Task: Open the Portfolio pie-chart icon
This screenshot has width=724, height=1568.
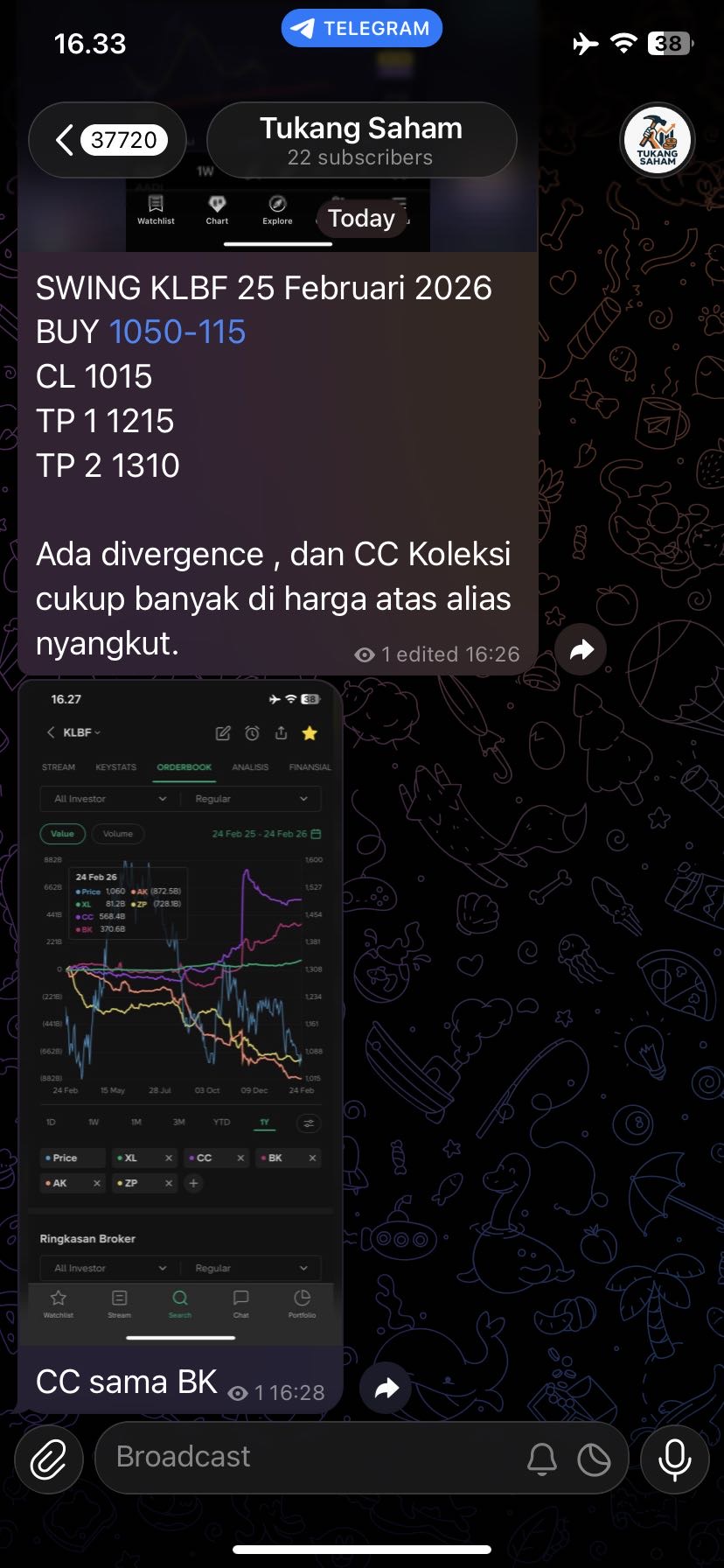Action: click(x=301, y=1301)
